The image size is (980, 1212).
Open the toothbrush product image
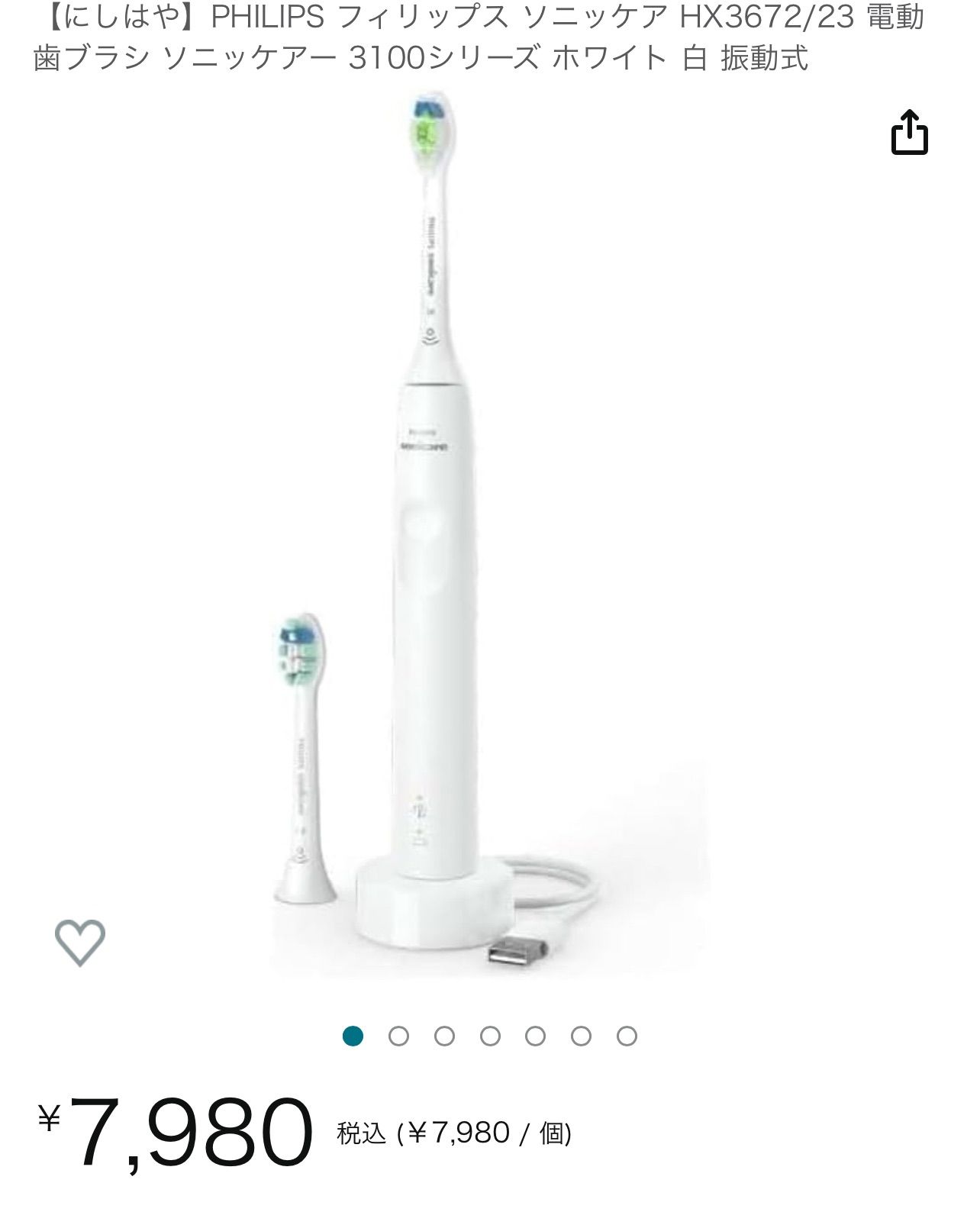coord(488,534)
